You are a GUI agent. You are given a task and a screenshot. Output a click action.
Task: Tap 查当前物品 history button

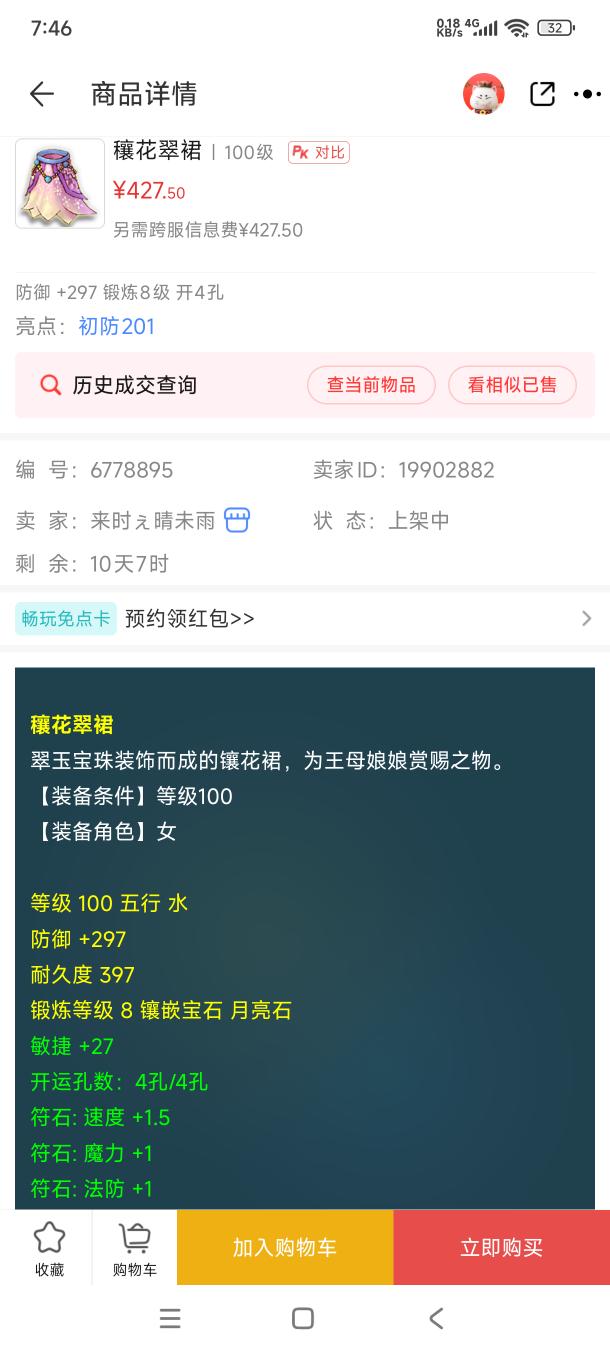[371, 385]
